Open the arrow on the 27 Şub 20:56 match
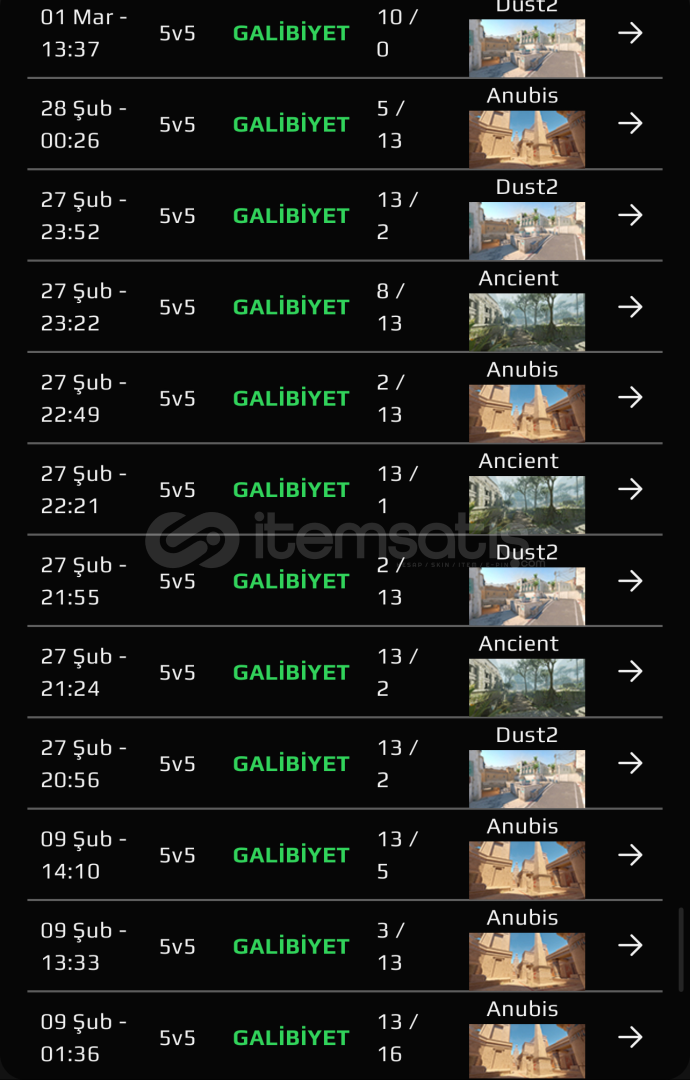This screenshot has width=690, height=1080. click(630, 763)
